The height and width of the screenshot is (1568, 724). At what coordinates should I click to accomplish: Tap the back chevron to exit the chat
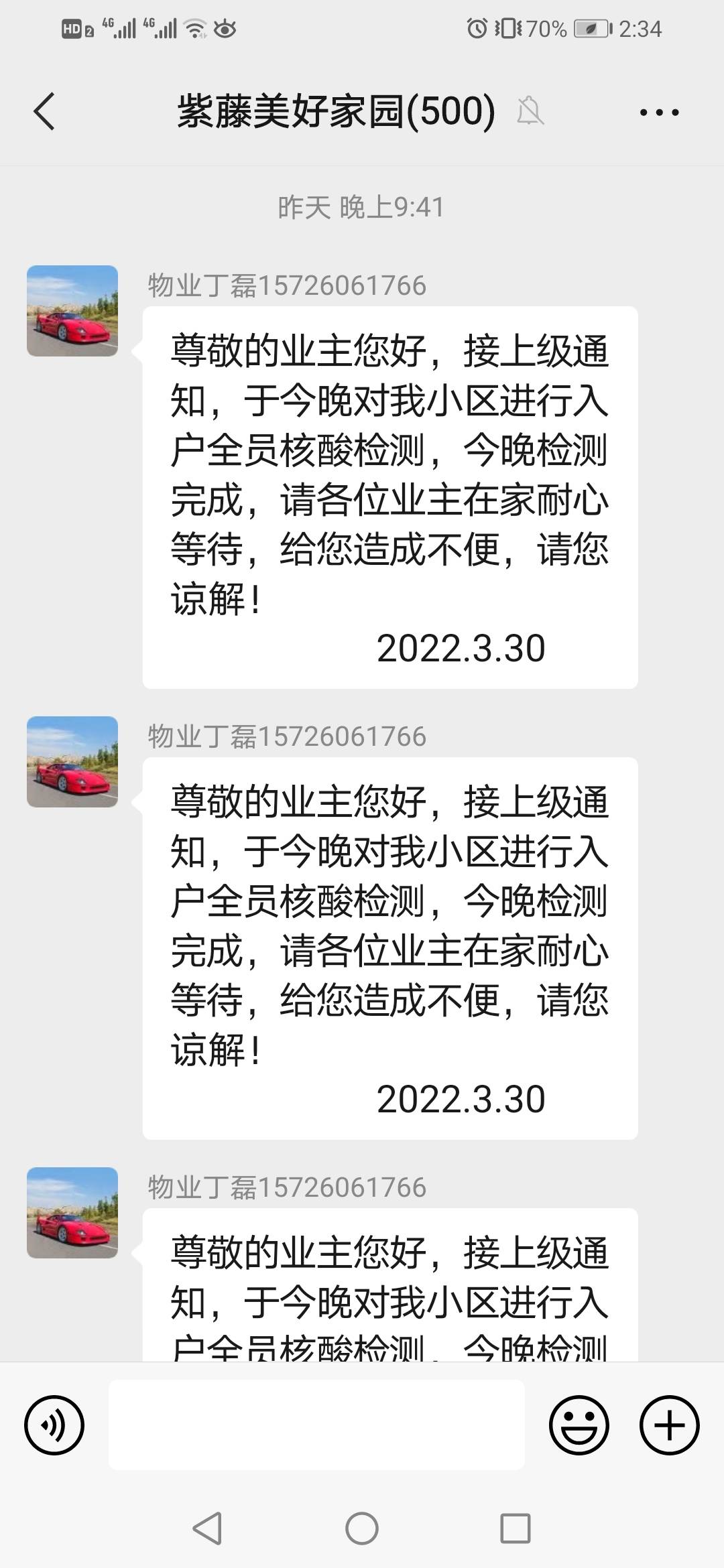pos(44,113)
